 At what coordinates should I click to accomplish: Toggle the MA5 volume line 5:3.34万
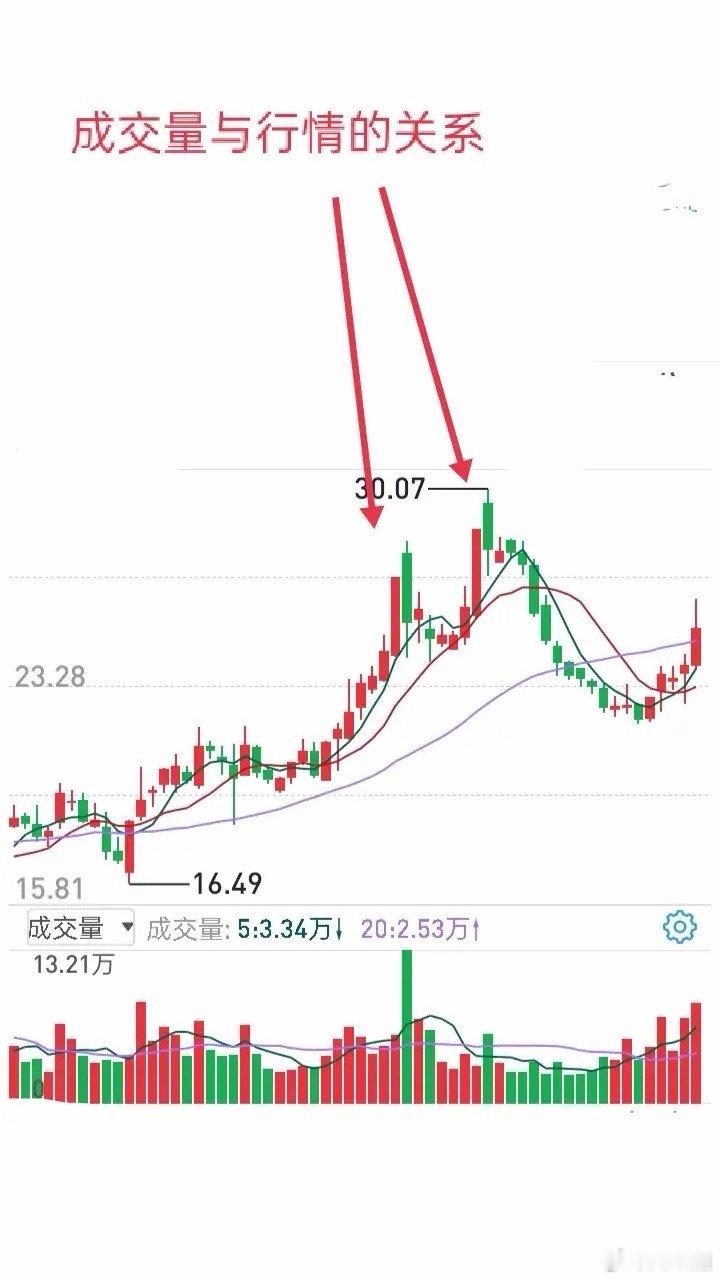(x=291, y=927)
